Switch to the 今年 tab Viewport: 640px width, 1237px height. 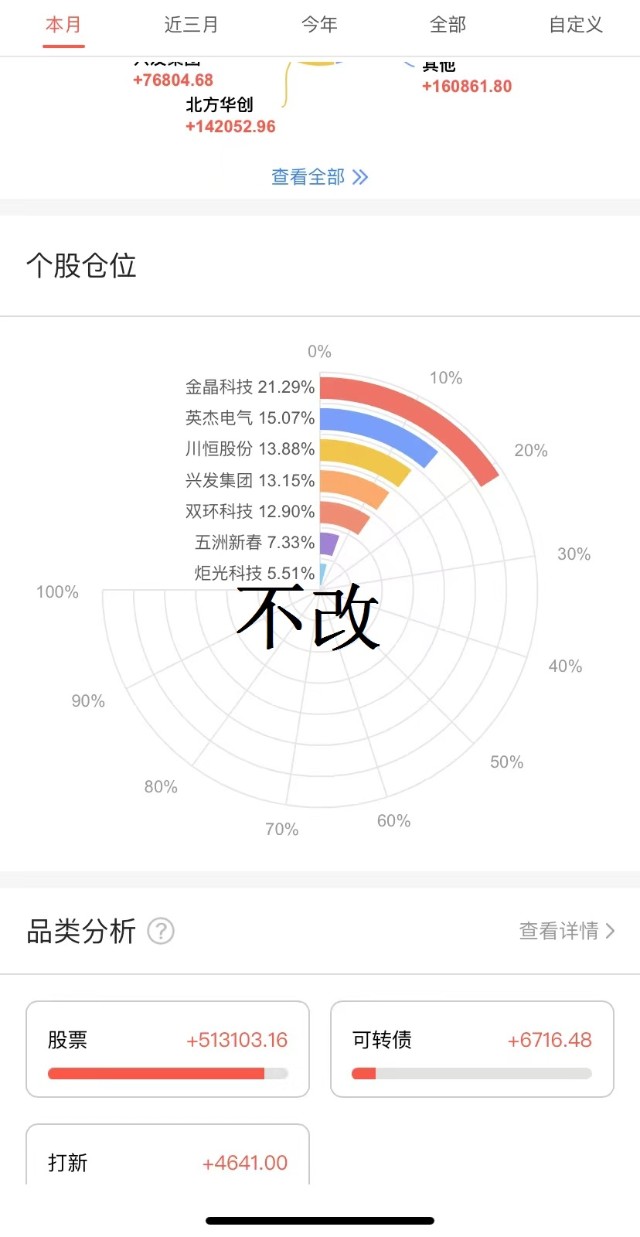(x=319, y=25)
